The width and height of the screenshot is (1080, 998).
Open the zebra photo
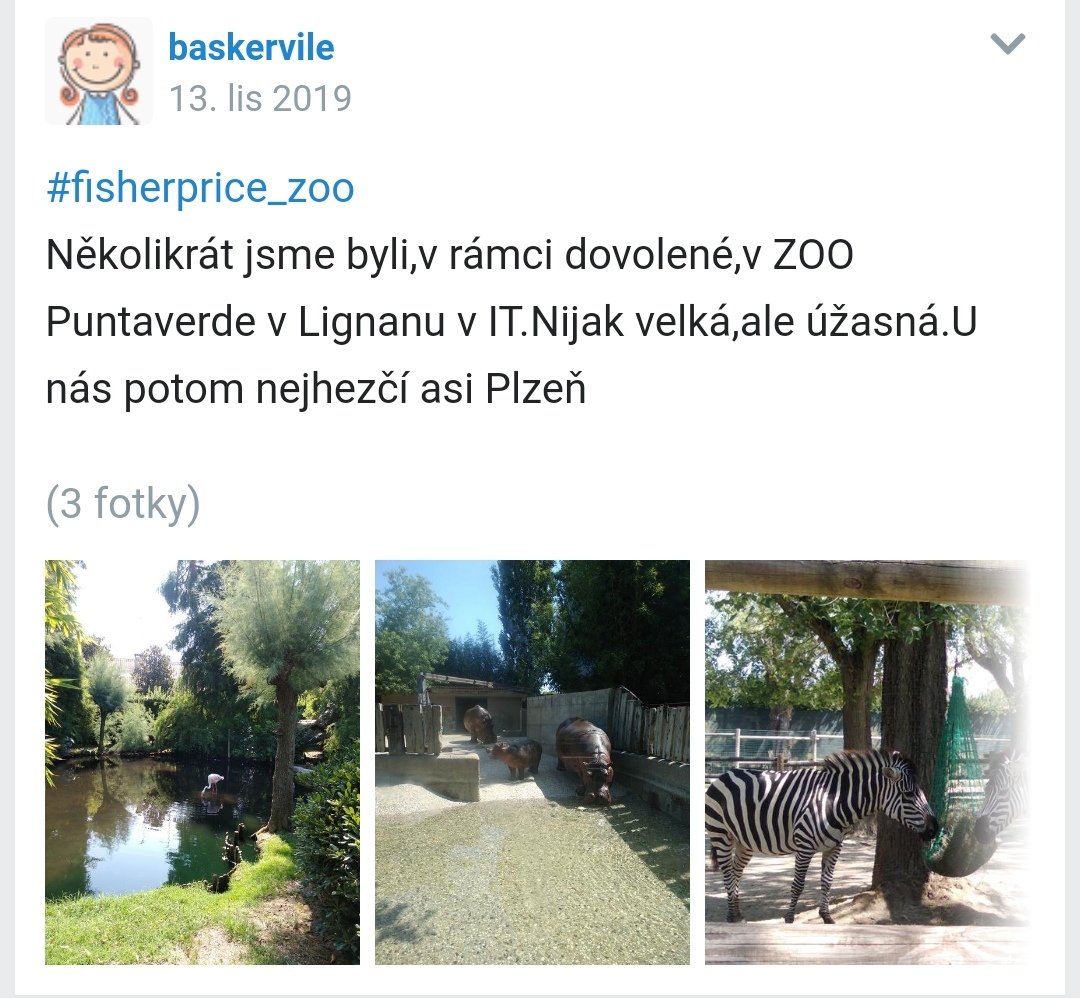coord(866,762)
